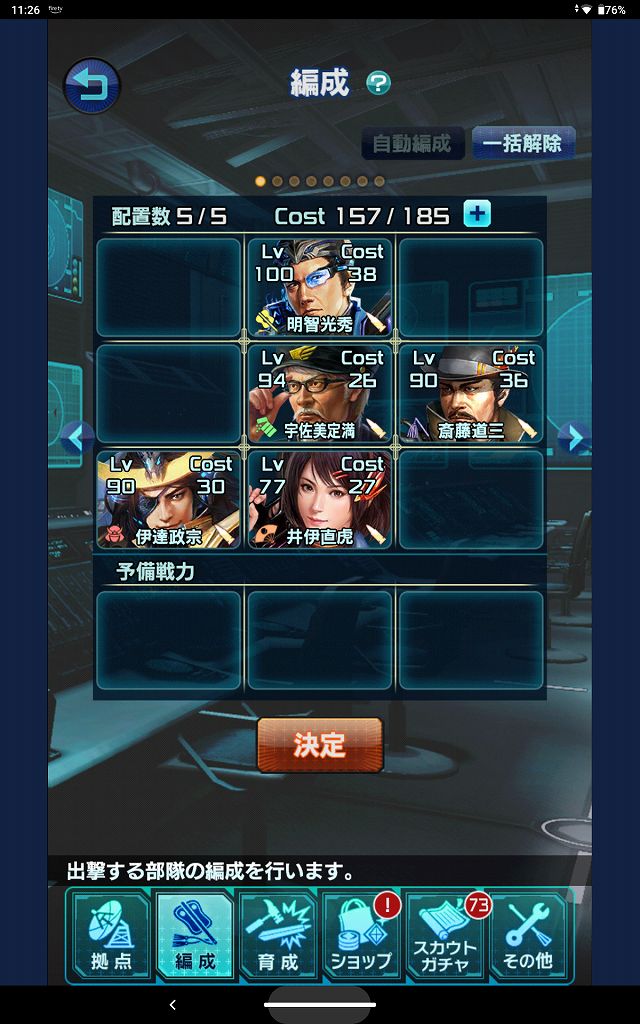Open the 育成 training tab

click(278, 934)
